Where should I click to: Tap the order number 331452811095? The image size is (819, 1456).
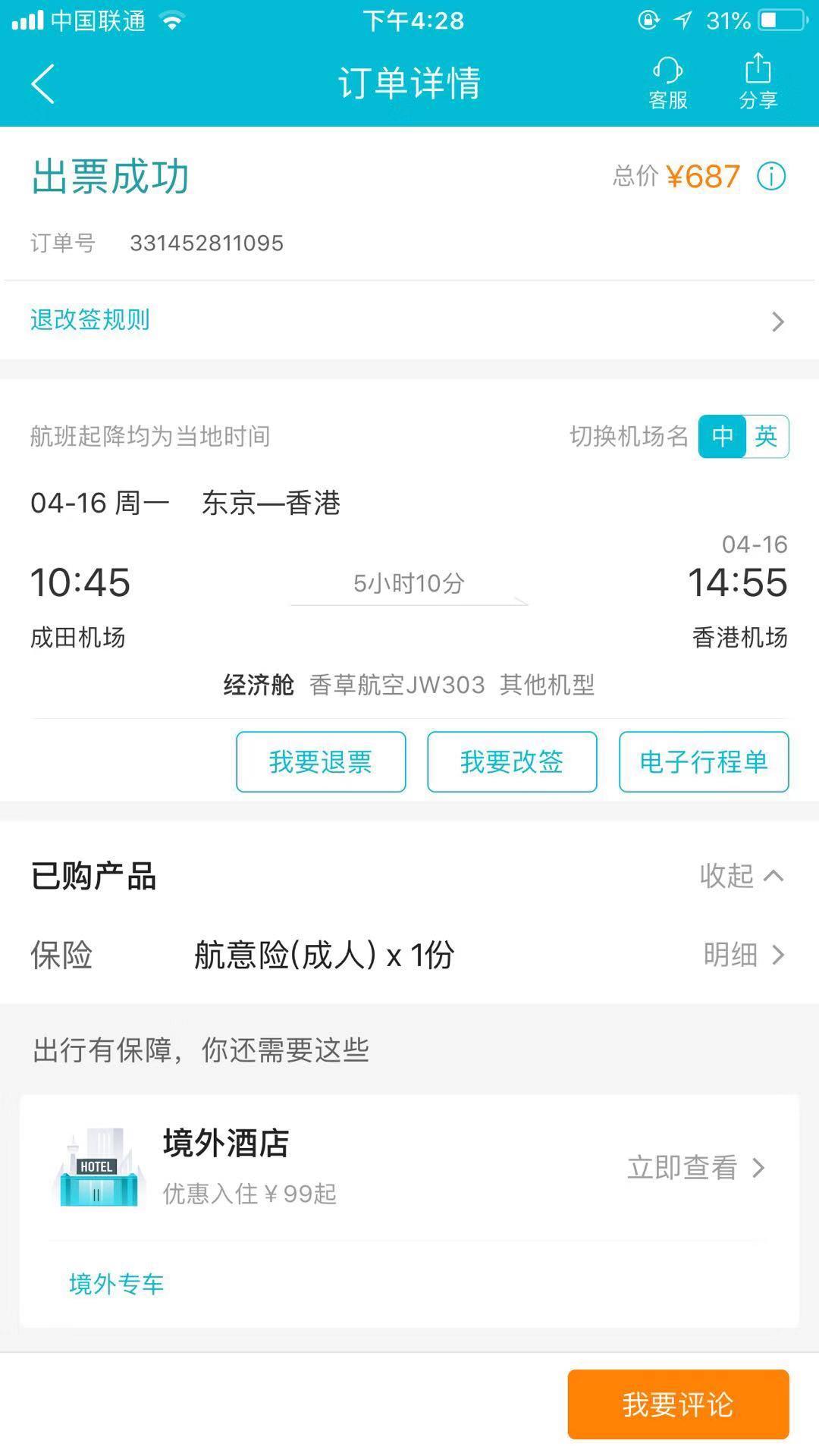point(206,243)
